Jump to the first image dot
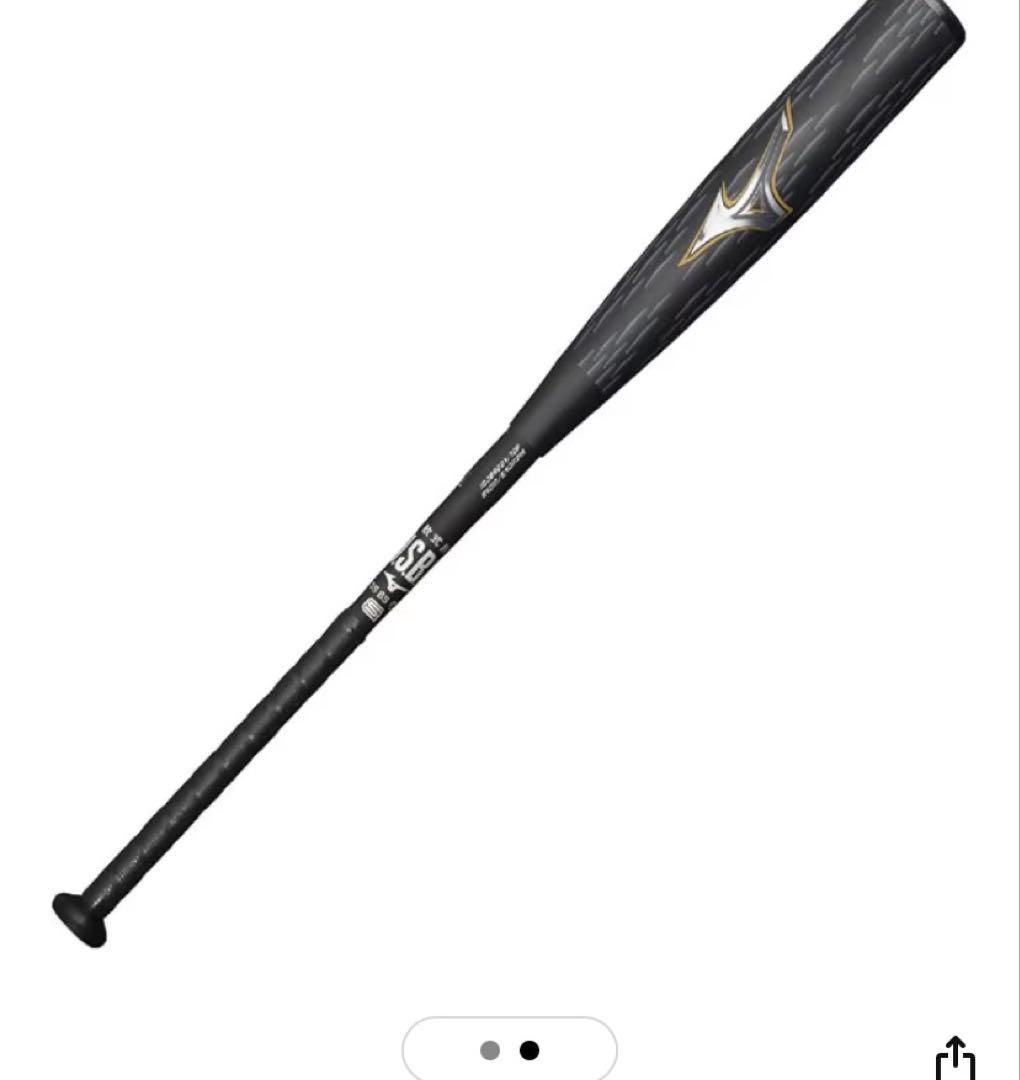Viewport: 1020px width, 1080px height. coord(490,1050)
